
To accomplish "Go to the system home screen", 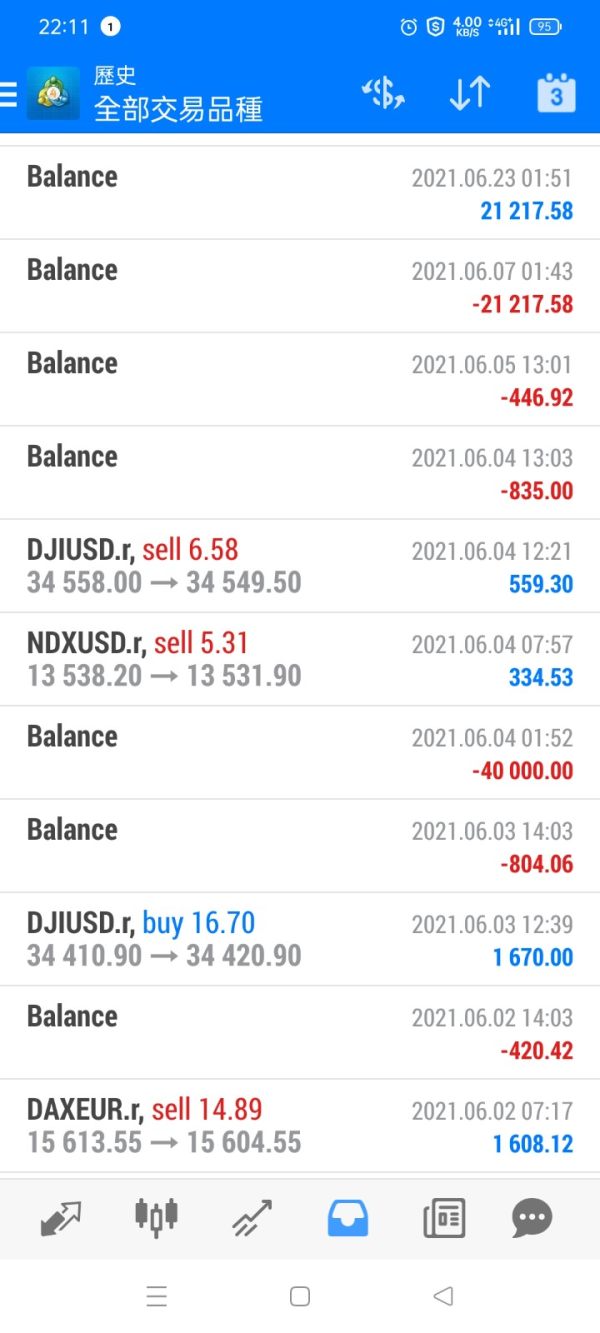I will pos(299,1296).
